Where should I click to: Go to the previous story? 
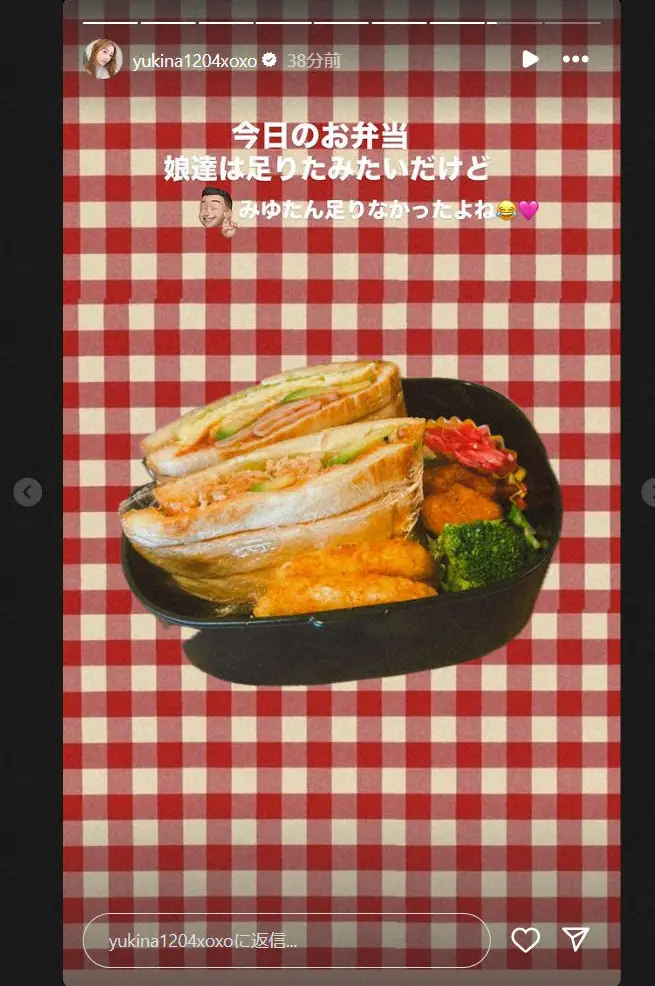pyautogui.click(x=28, y=492)
